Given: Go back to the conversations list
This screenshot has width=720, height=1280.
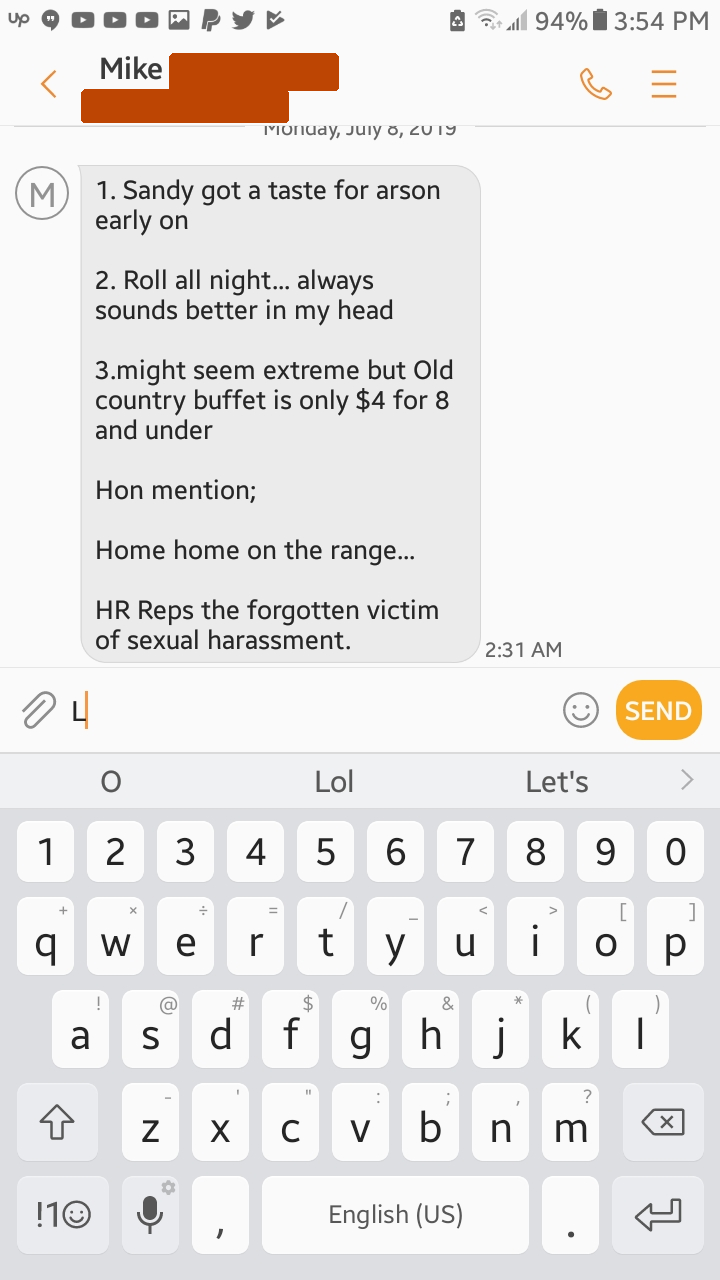Looking at the screenshot, I should pos(48,84).
